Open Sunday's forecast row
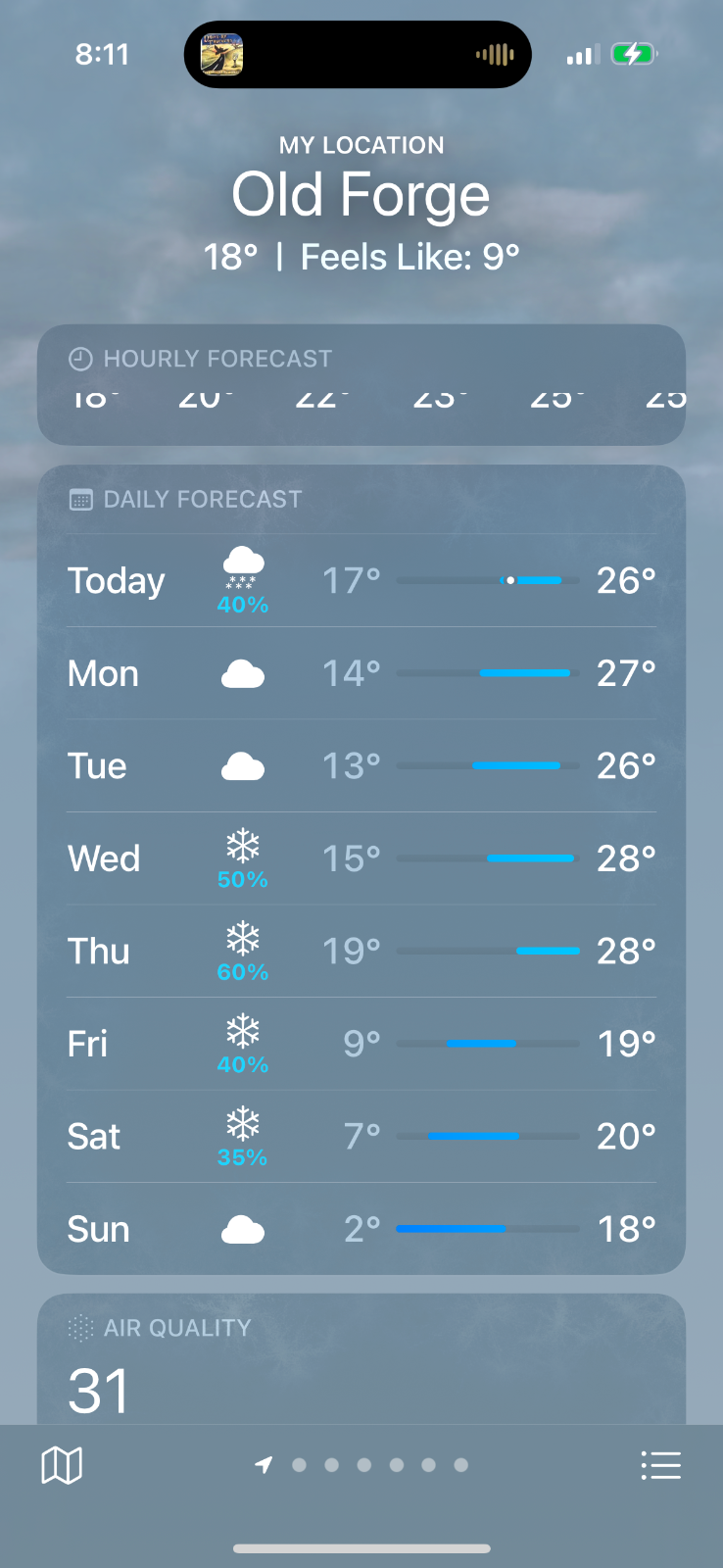 coord(361,1229)
